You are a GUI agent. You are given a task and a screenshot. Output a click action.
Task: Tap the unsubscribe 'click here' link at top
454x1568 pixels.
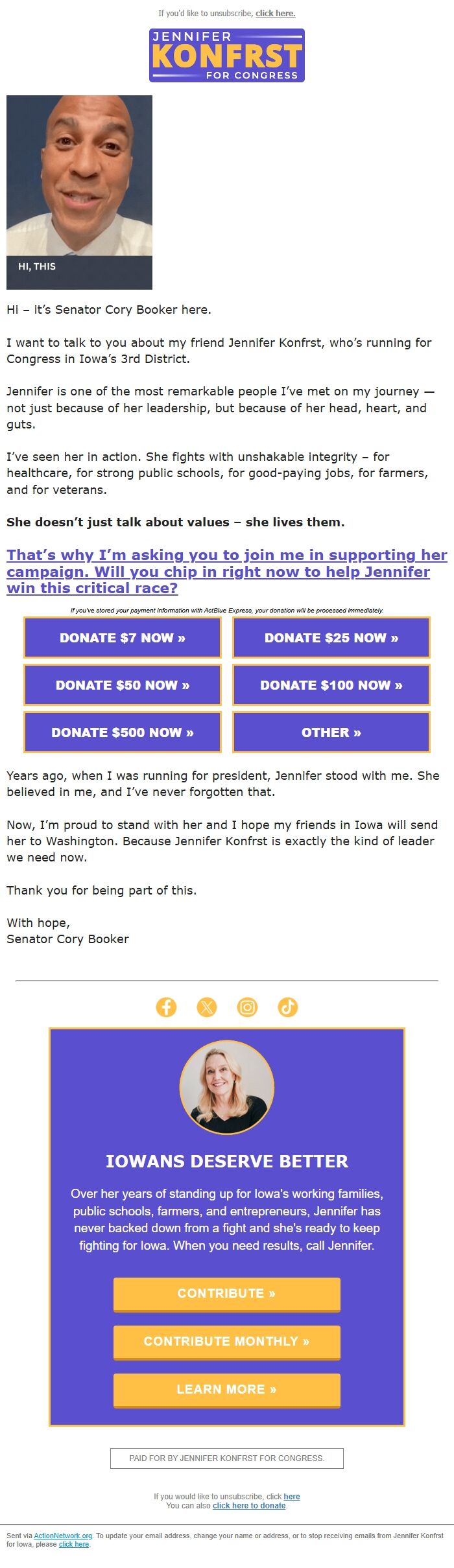click(275, 14)
